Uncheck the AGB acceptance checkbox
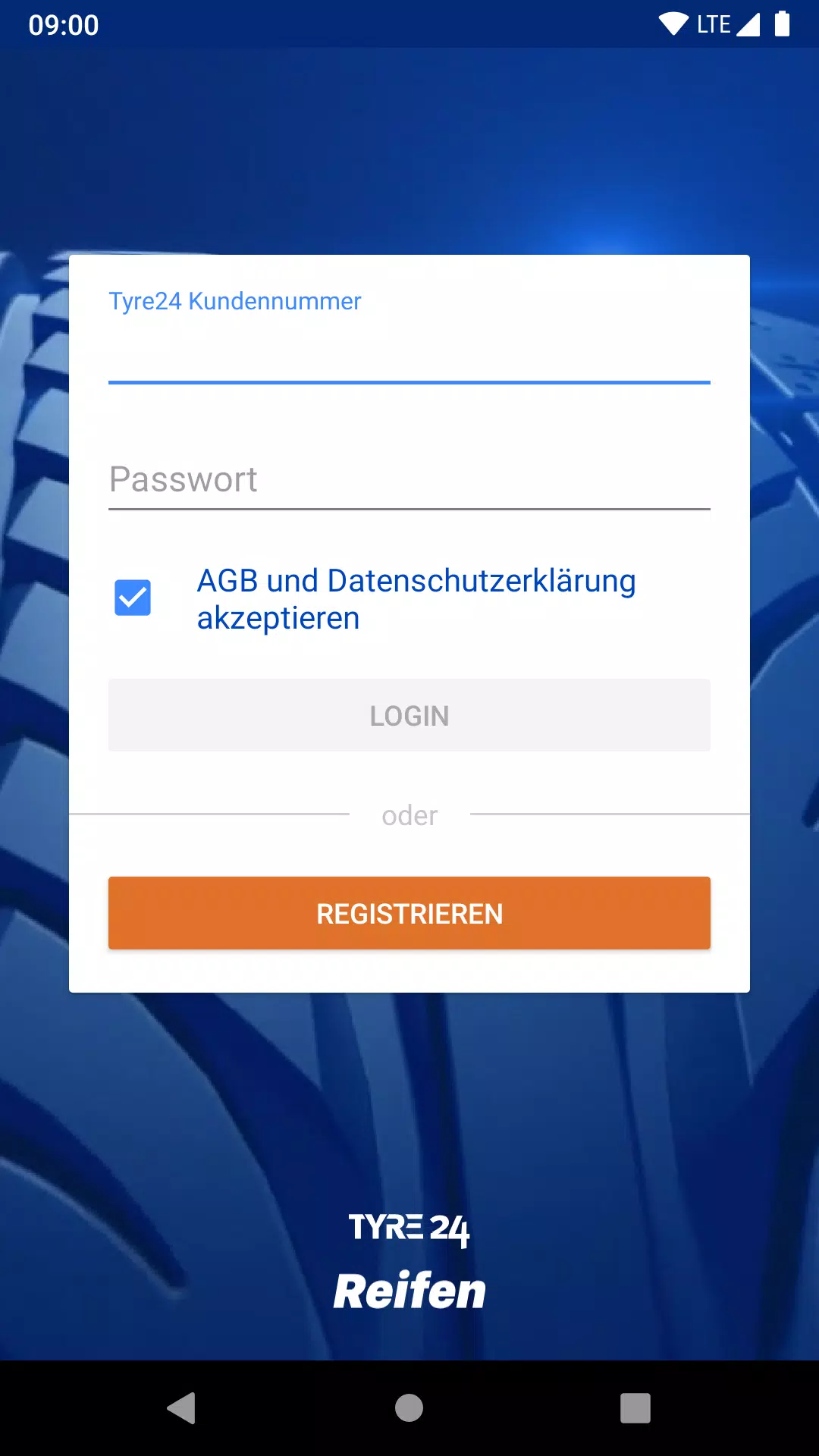This screenshot has height=1456, width=819. 133,598
